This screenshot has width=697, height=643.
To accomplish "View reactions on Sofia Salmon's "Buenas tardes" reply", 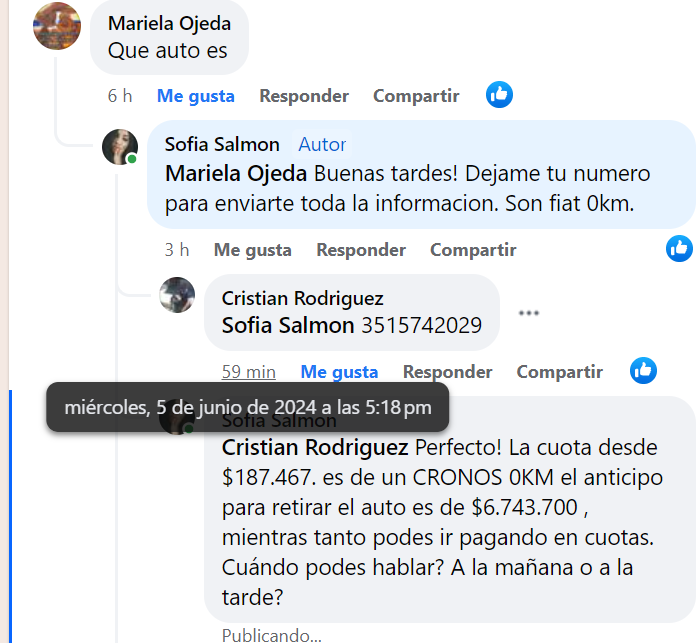I will 680,248.
